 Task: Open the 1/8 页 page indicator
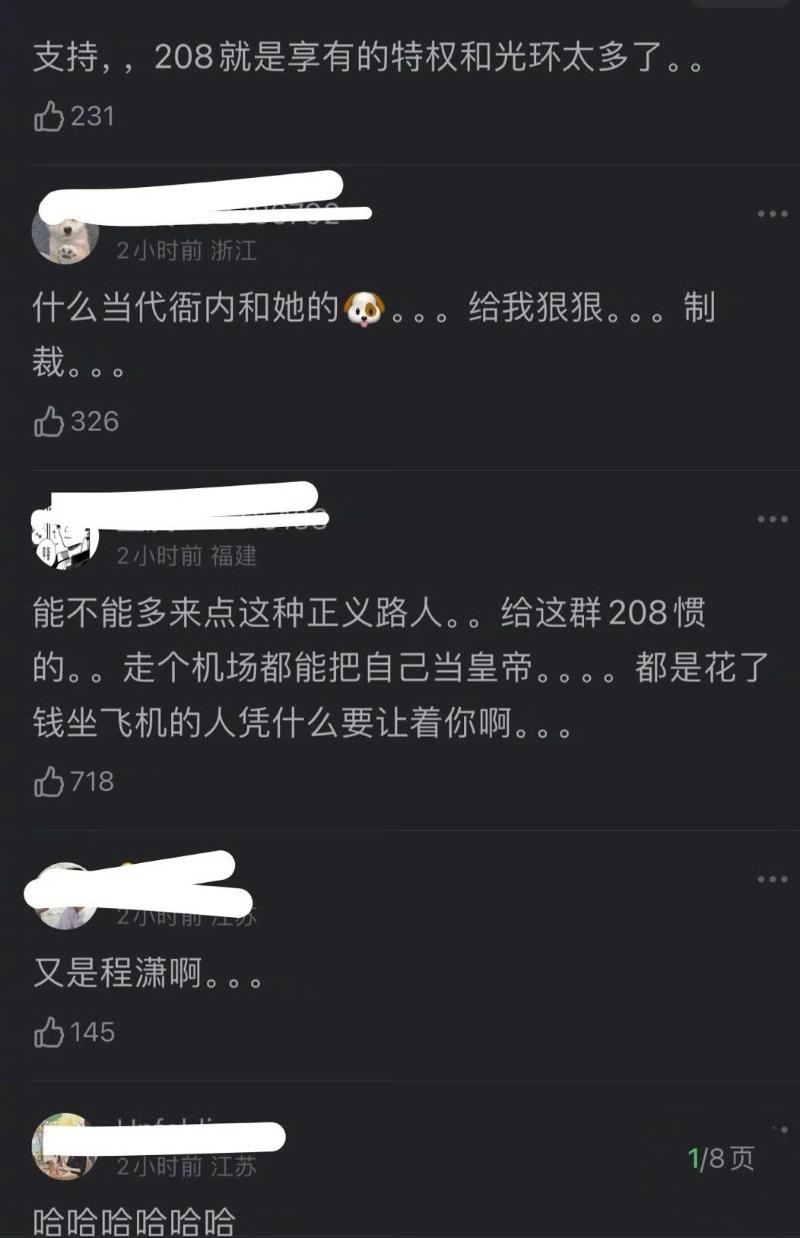pyautogui.click(x=722, y=1159)
